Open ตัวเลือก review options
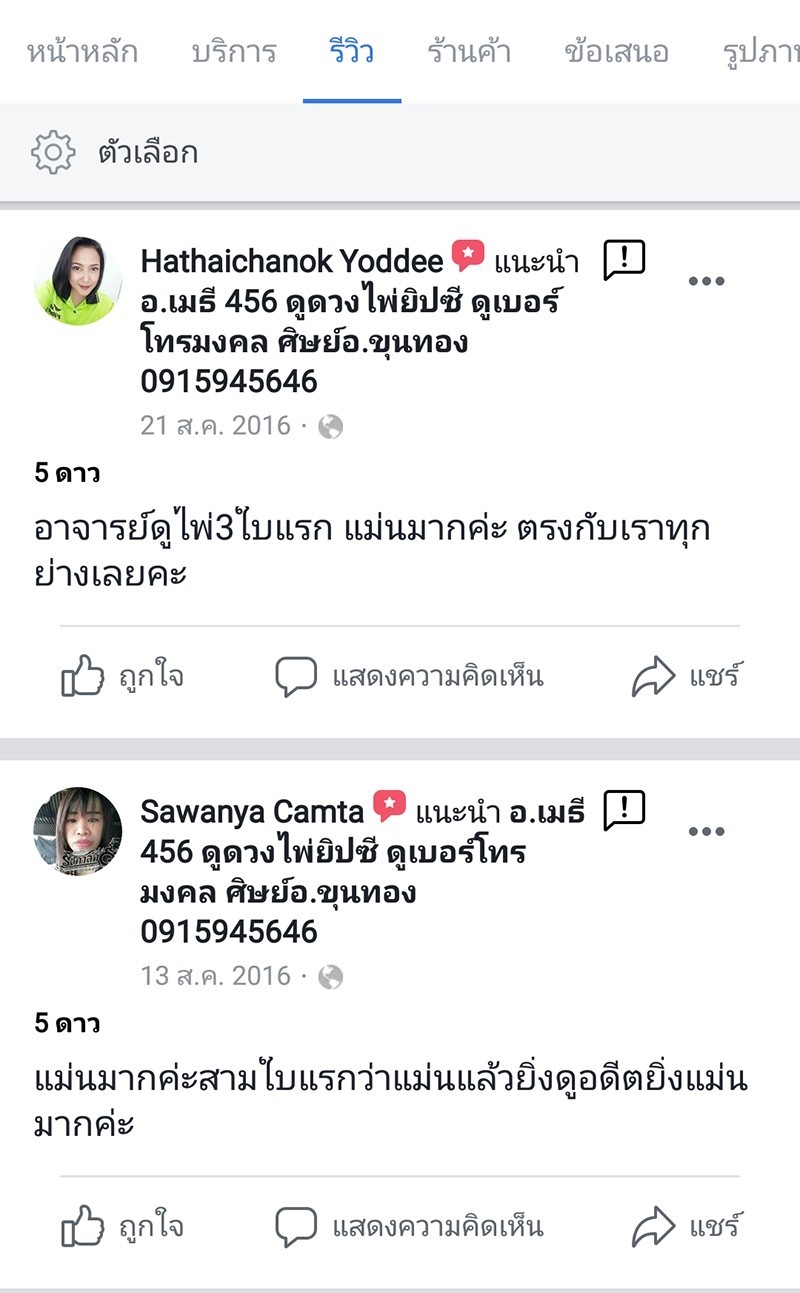The image size is (800, 1293). (115, 153)
